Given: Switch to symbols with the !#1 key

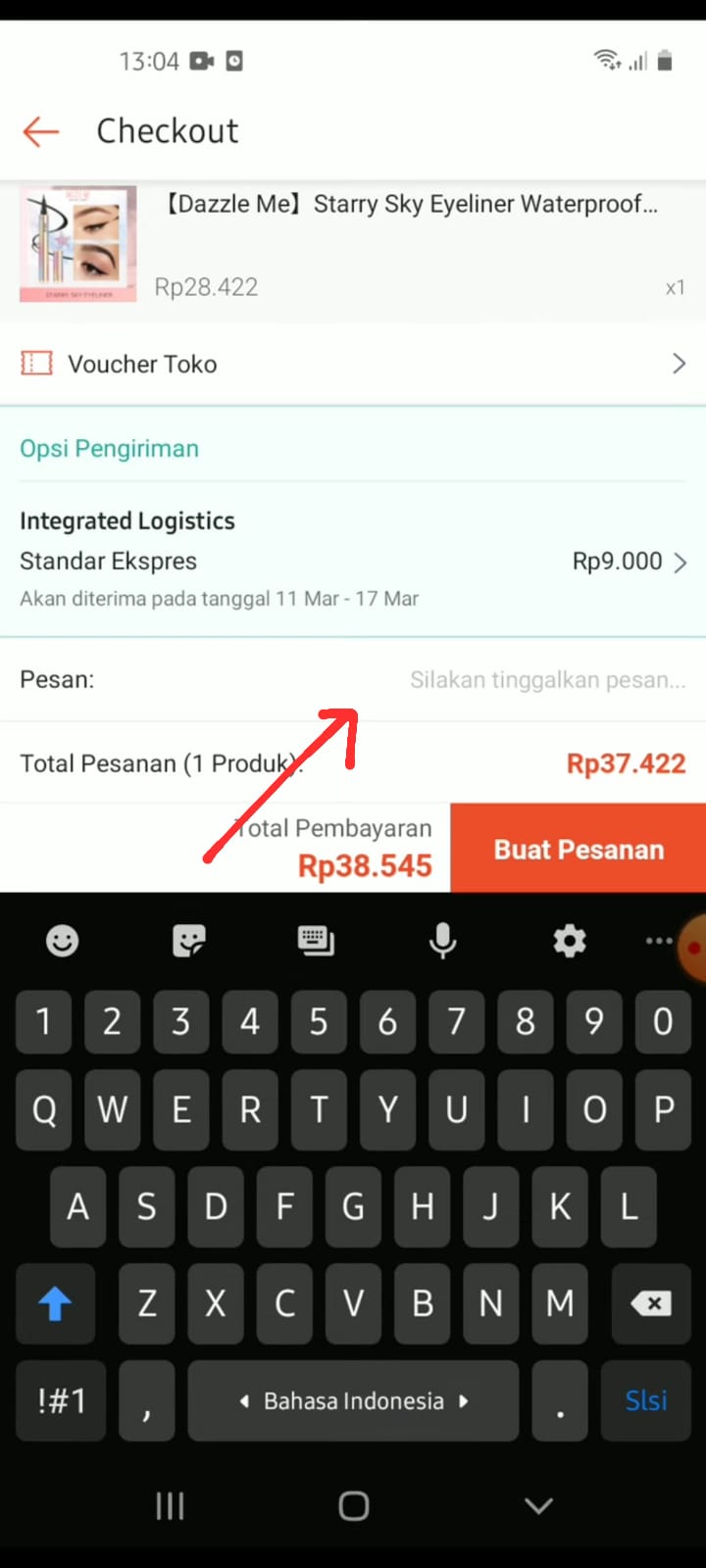Looking at the screenshot, I should 60,1400.
